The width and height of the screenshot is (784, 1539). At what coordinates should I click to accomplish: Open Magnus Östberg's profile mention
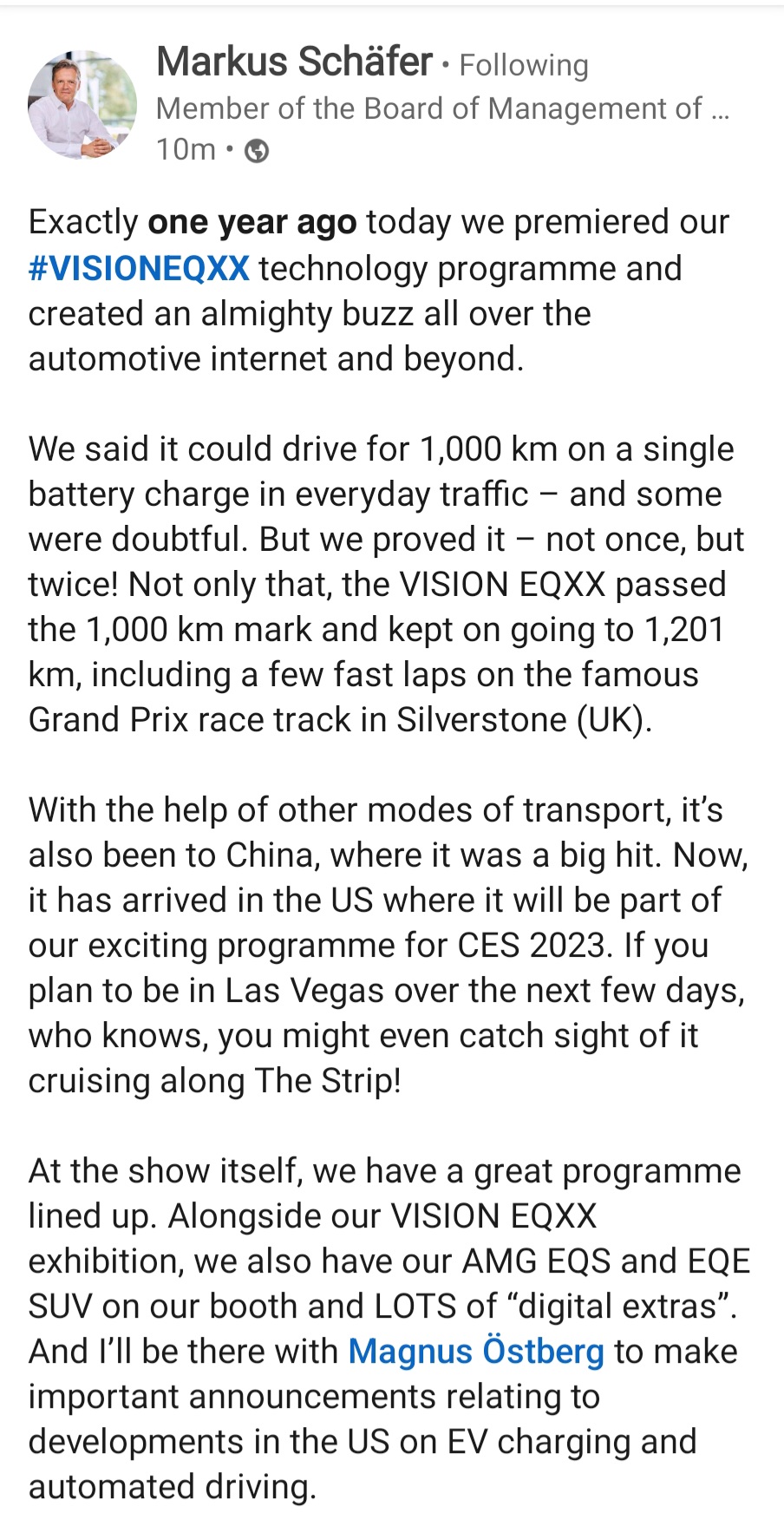click(x=475, y=1351)
